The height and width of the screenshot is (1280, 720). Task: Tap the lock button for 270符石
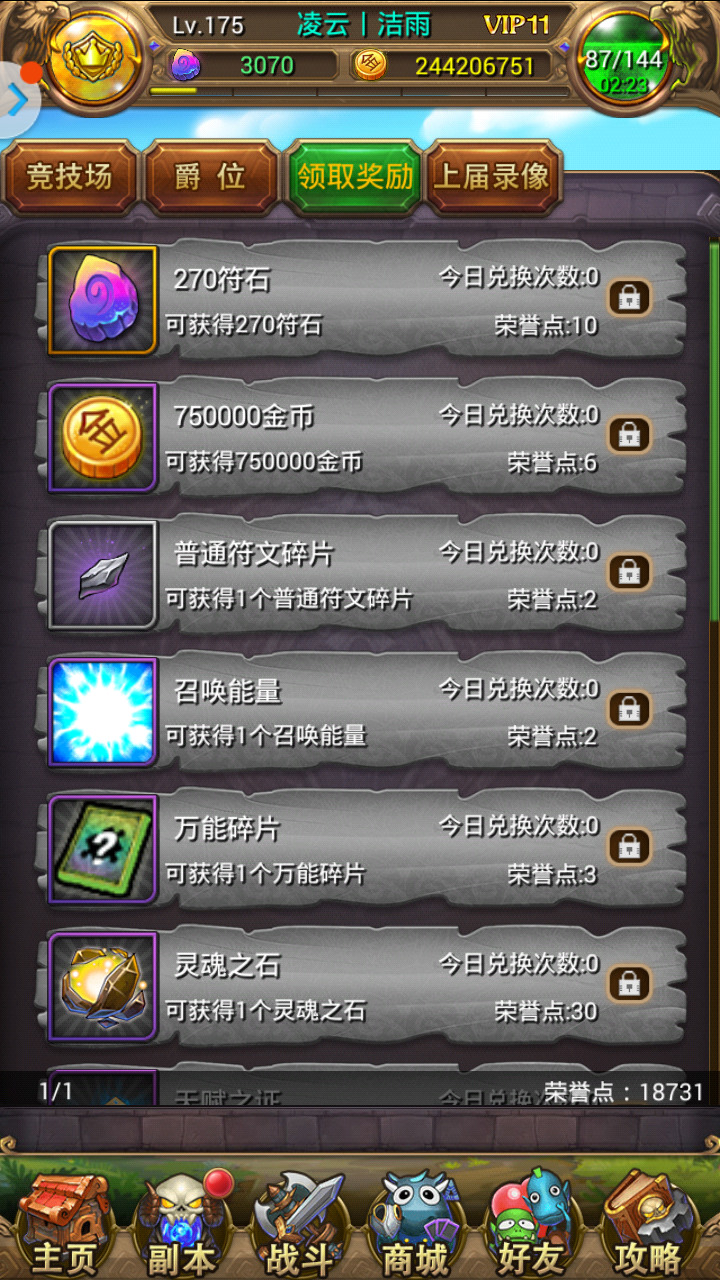629,297
